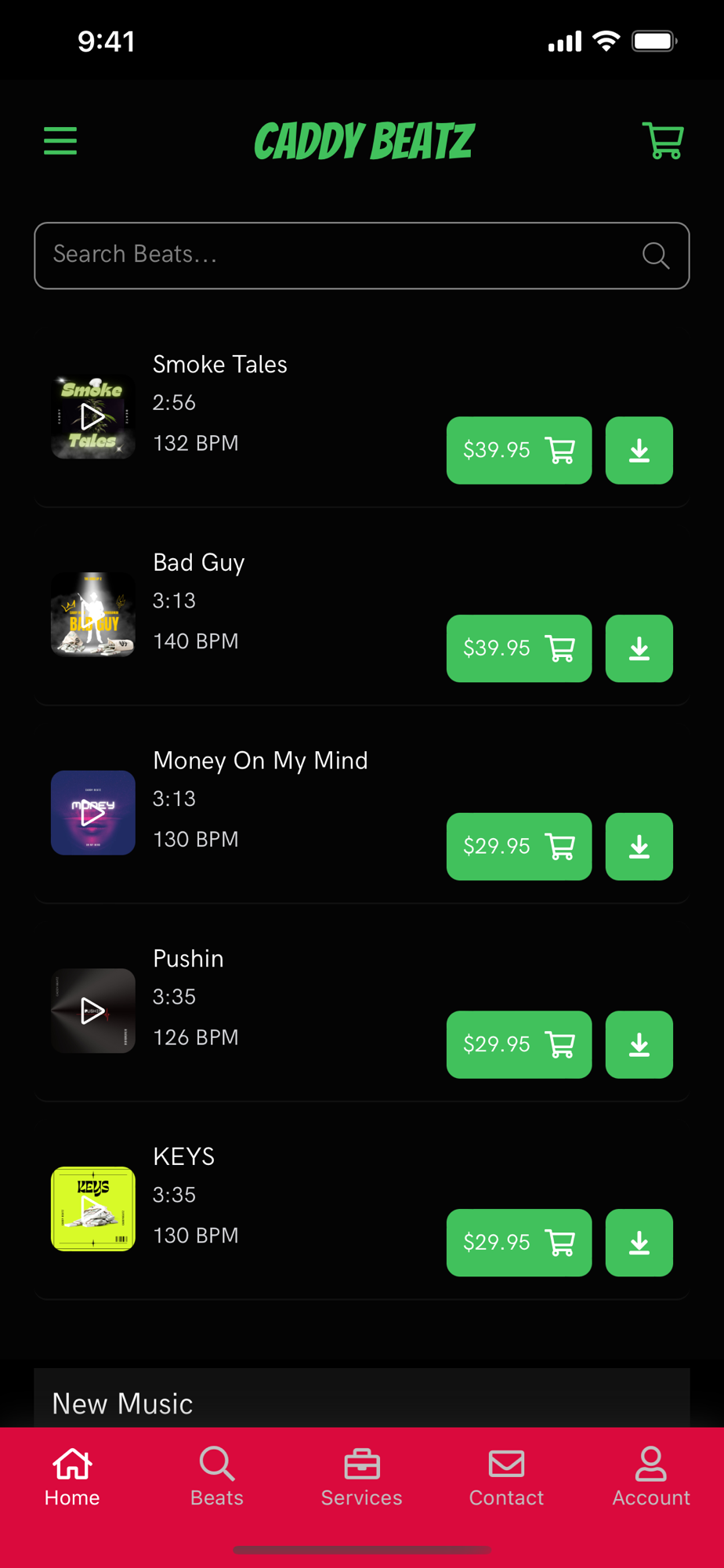Download the Pushin beat
This screenshot has height=1568, width=724.
point(639,1044)
